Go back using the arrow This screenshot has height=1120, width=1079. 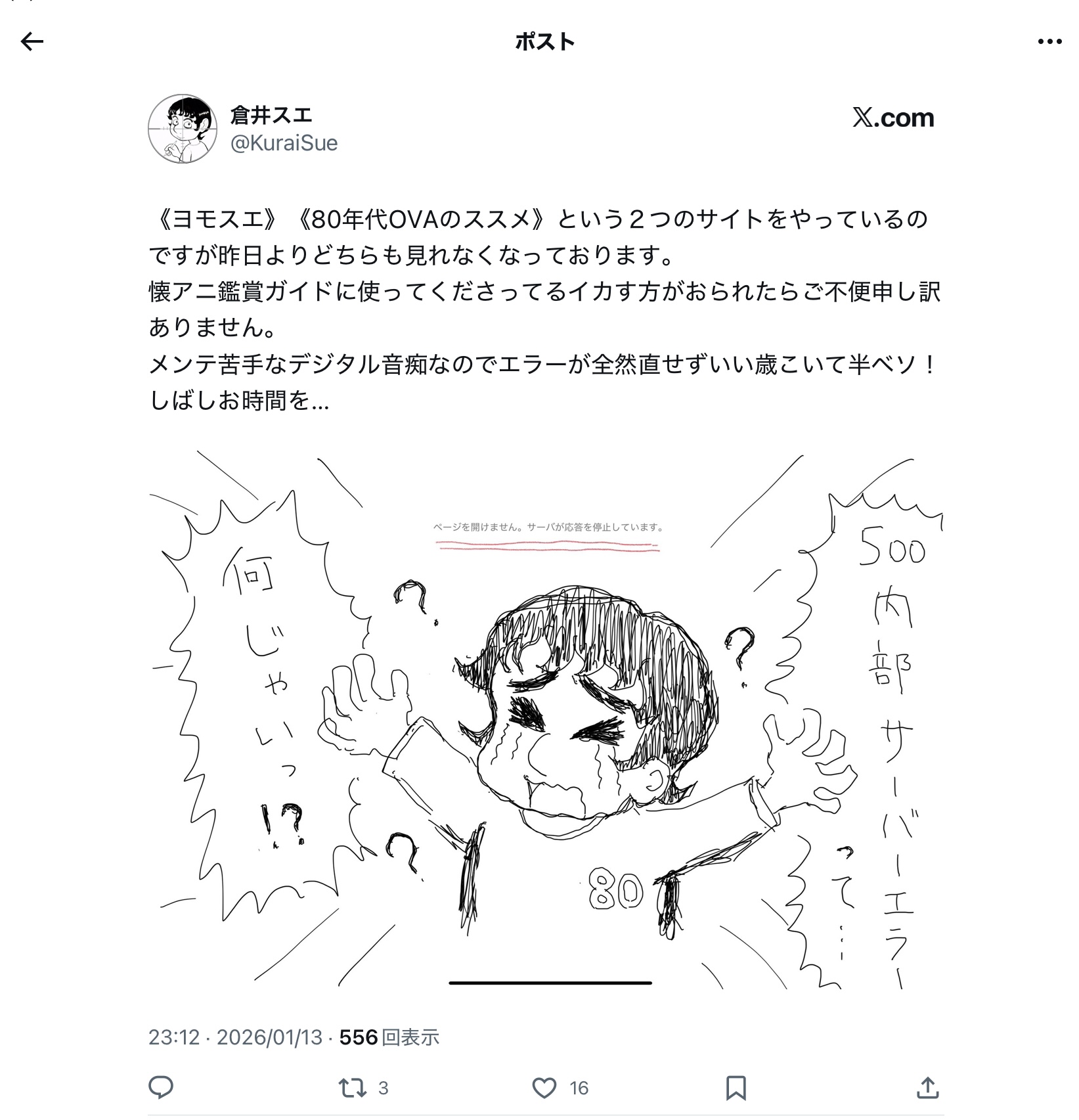[x=32, y=42]
